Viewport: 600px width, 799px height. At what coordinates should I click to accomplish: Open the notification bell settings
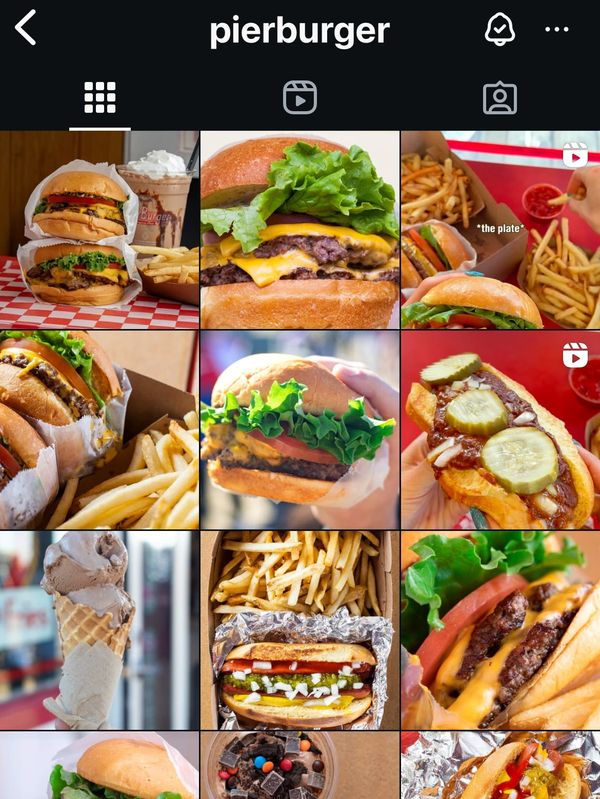(499, 30)
